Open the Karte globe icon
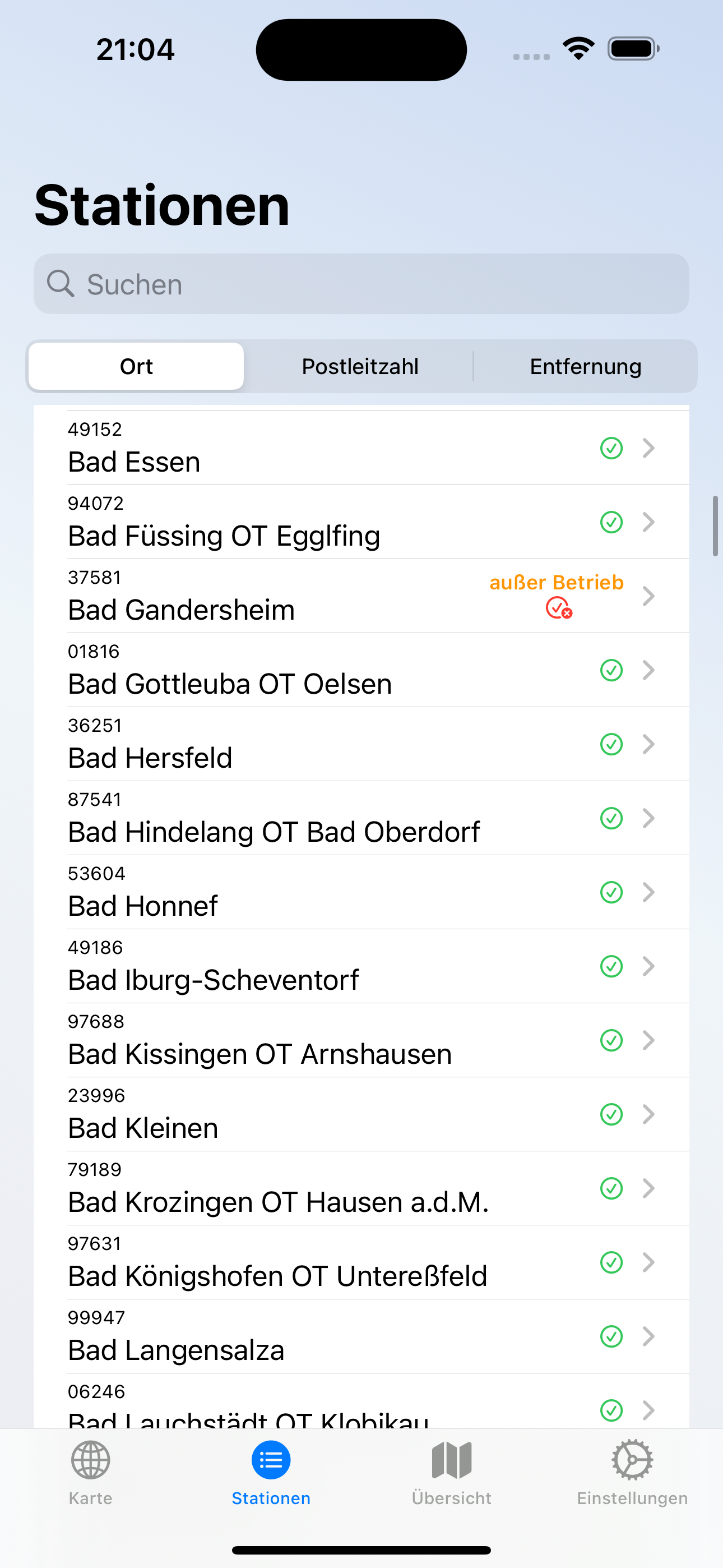Viewport: 723px width, 1568px height. click(x=90, y=1461)
